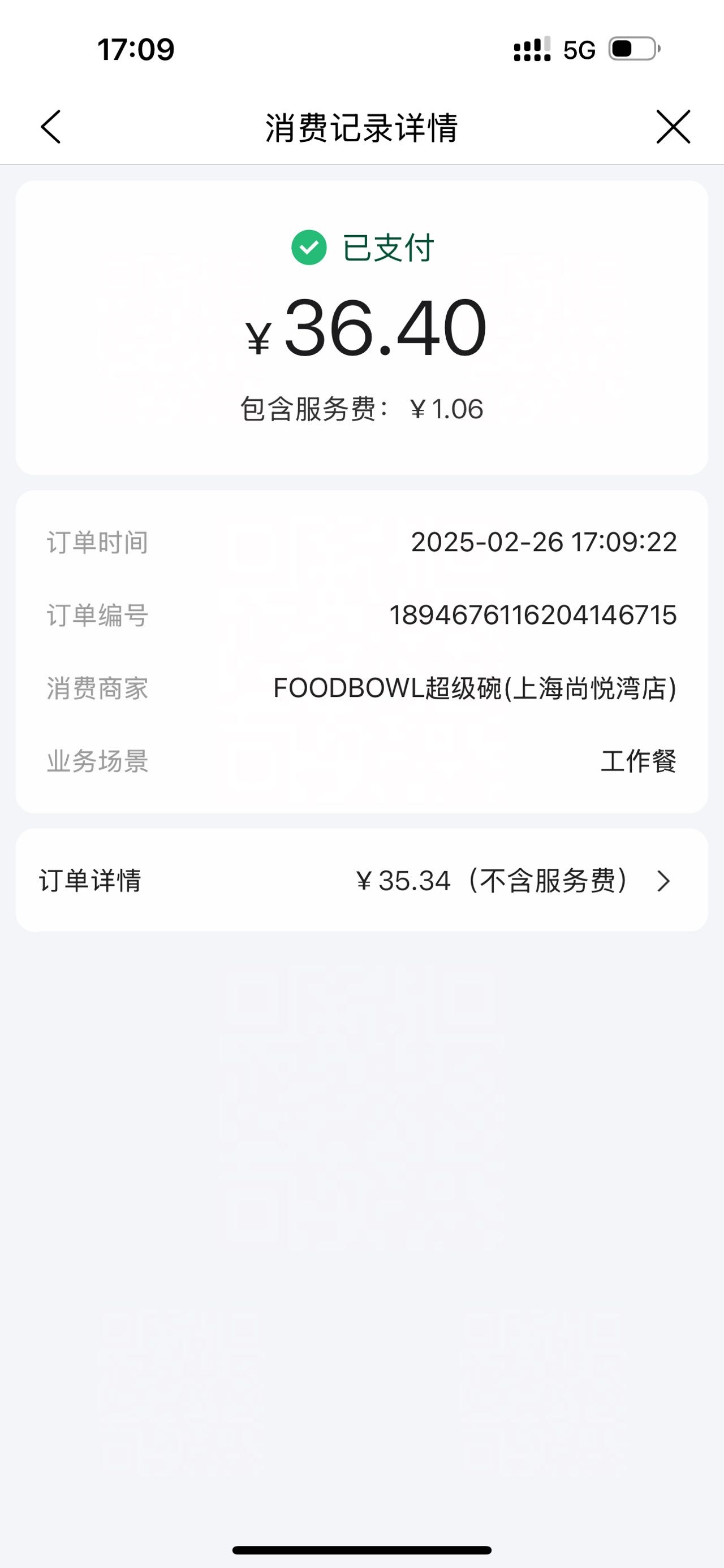Open the 订单详情 row showing ¥35.34

click(x=361, y=880)
